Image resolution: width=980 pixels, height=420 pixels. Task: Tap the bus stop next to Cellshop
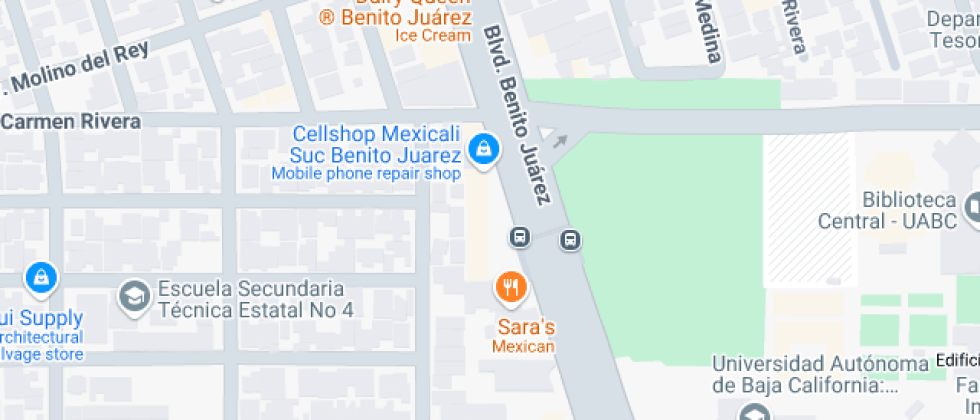point(519,237)
